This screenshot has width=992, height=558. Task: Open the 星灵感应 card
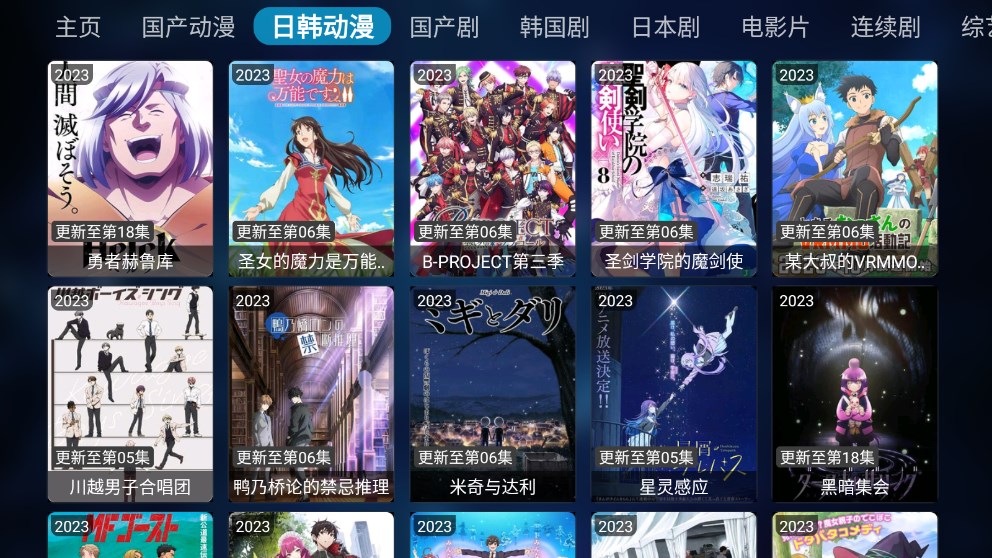(x=673, y=394)
